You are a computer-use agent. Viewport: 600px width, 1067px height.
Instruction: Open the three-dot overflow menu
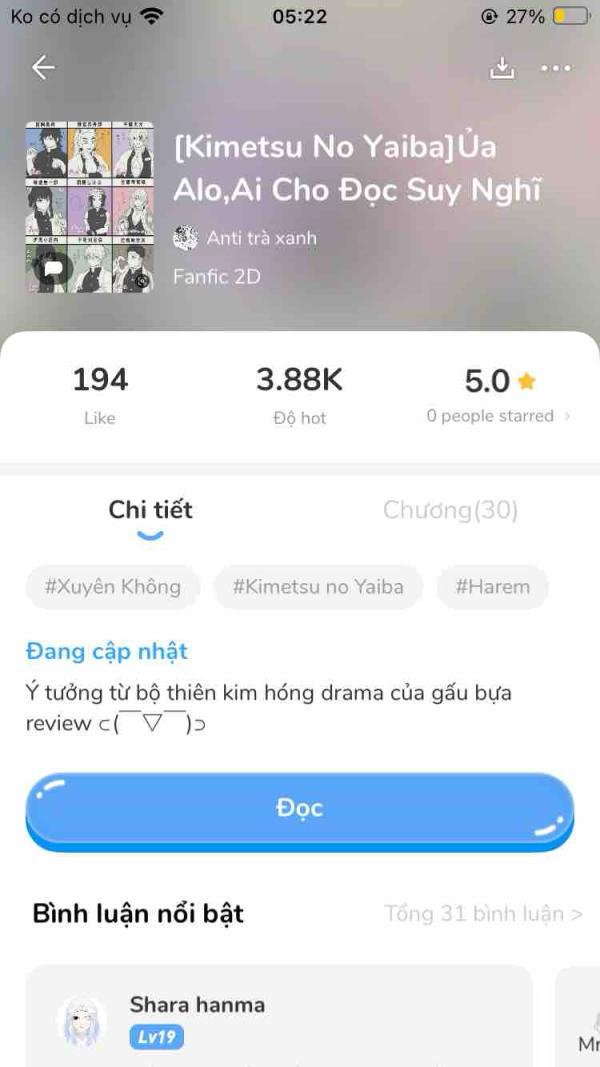pyautogui.click(x=556, y=68)
